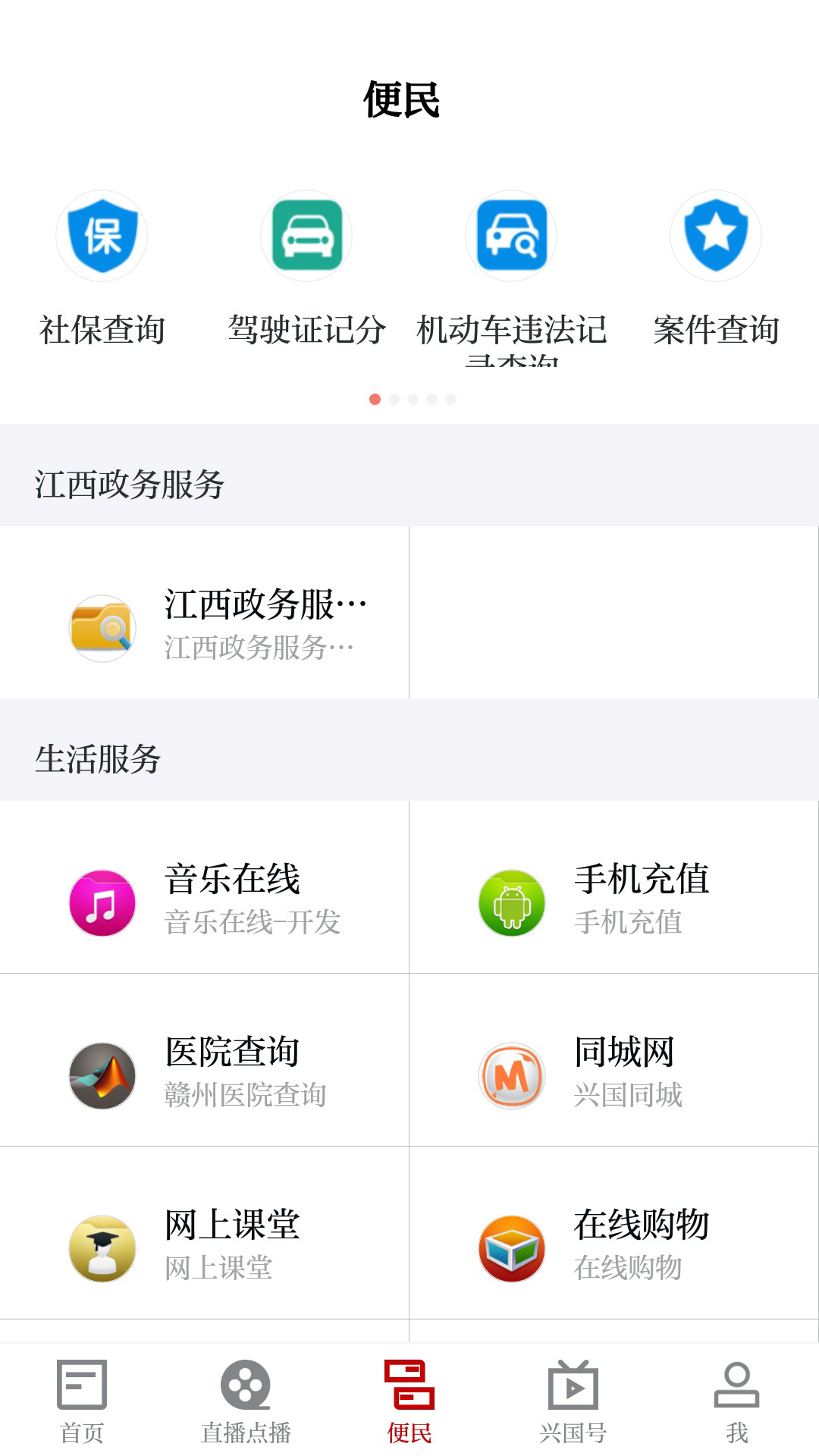Select the highlighted 便民 tab
The height and width of the screenshot is (1456, 819).
pyautogui.click(x=409, y=1403)
